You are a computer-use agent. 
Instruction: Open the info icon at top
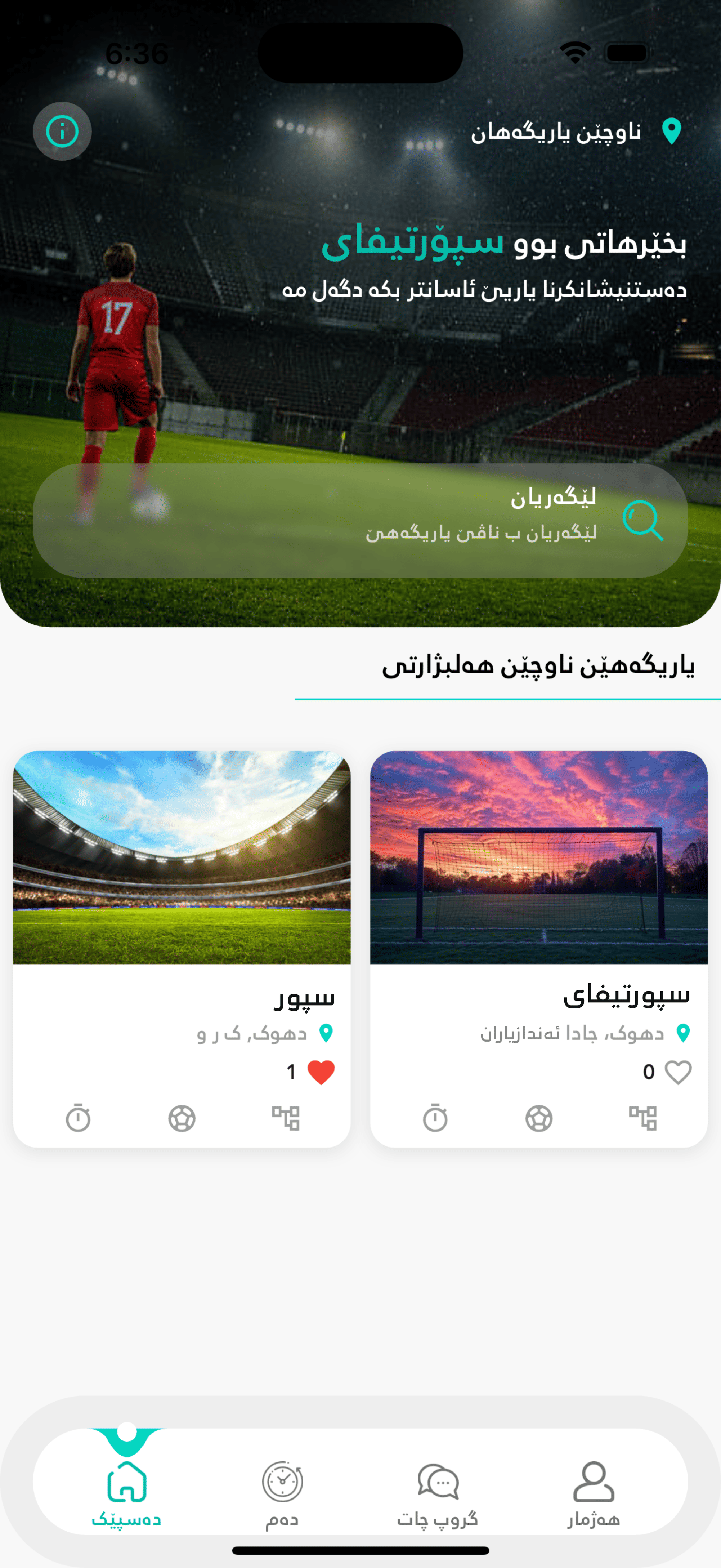[x=62, y=132]
